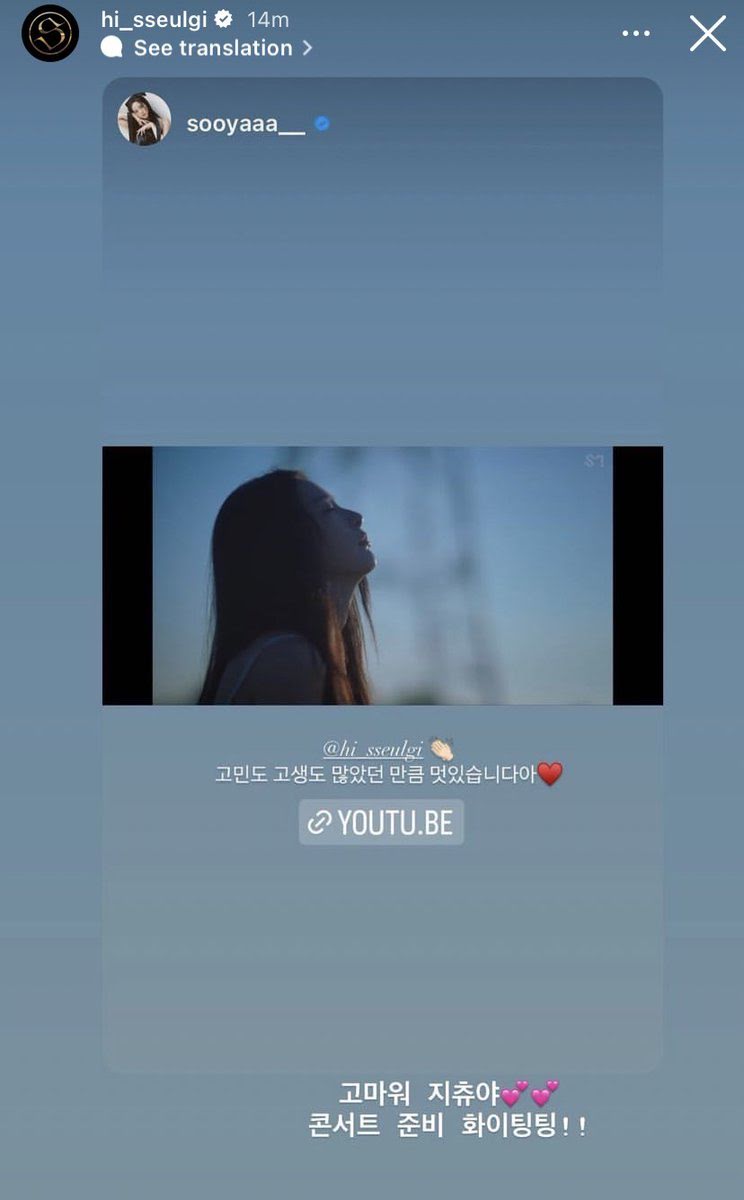Tap See translation link
Screen dimensions: 744x1200
click(212, 48)
